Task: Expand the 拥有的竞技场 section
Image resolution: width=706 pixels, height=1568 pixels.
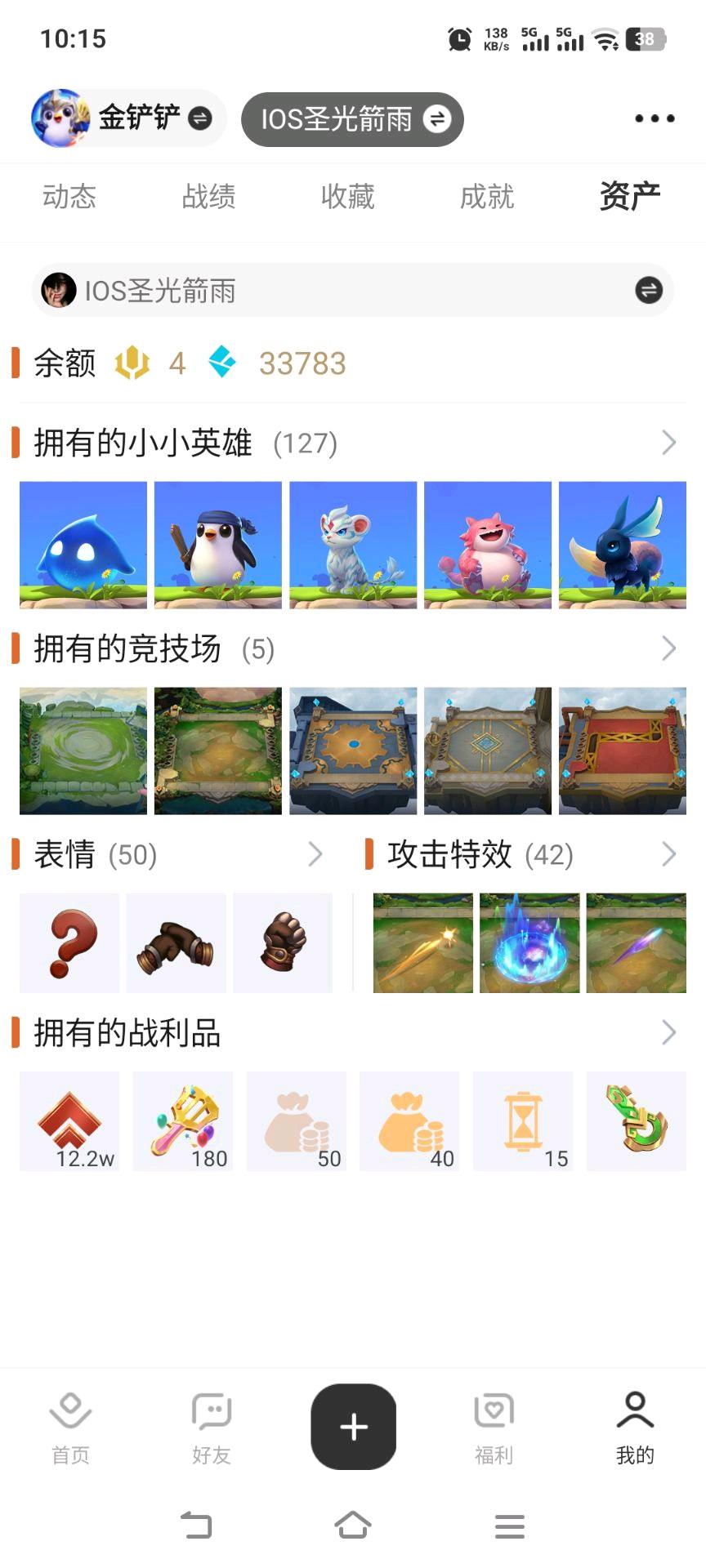Action: [668, 648]
